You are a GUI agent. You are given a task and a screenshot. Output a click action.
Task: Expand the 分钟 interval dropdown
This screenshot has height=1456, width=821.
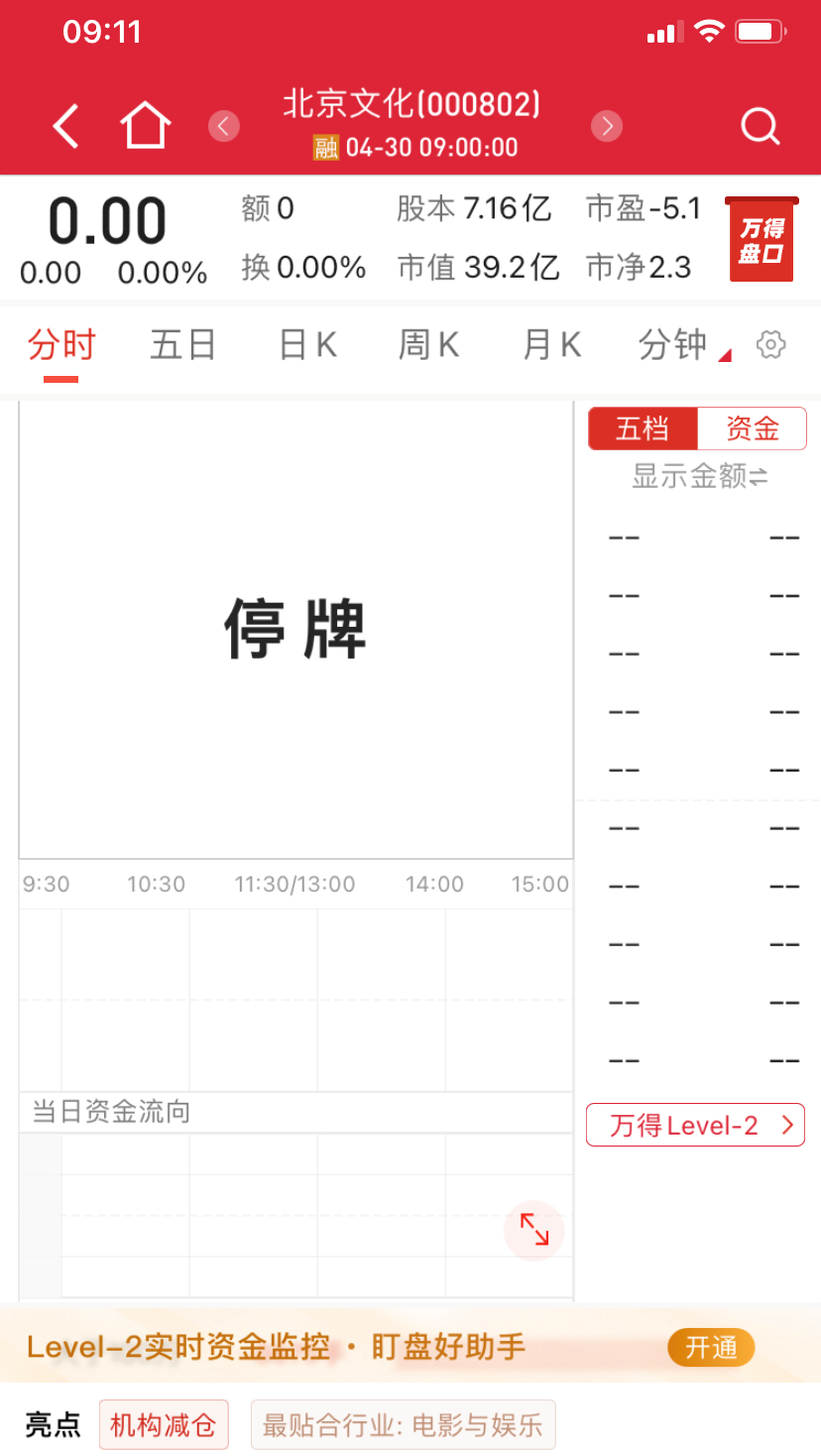tap(684, 345)
